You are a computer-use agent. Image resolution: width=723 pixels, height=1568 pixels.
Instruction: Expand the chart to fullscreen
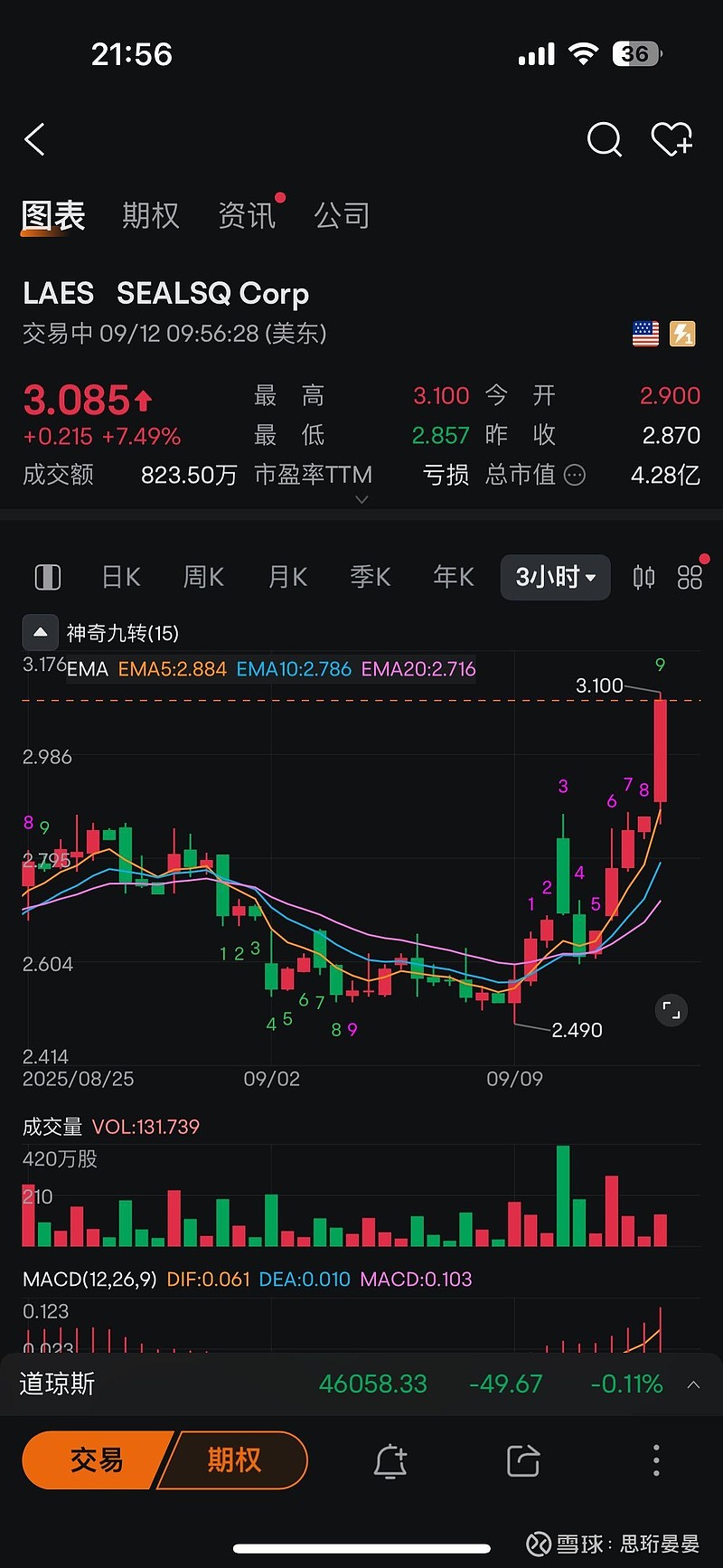671,1010
